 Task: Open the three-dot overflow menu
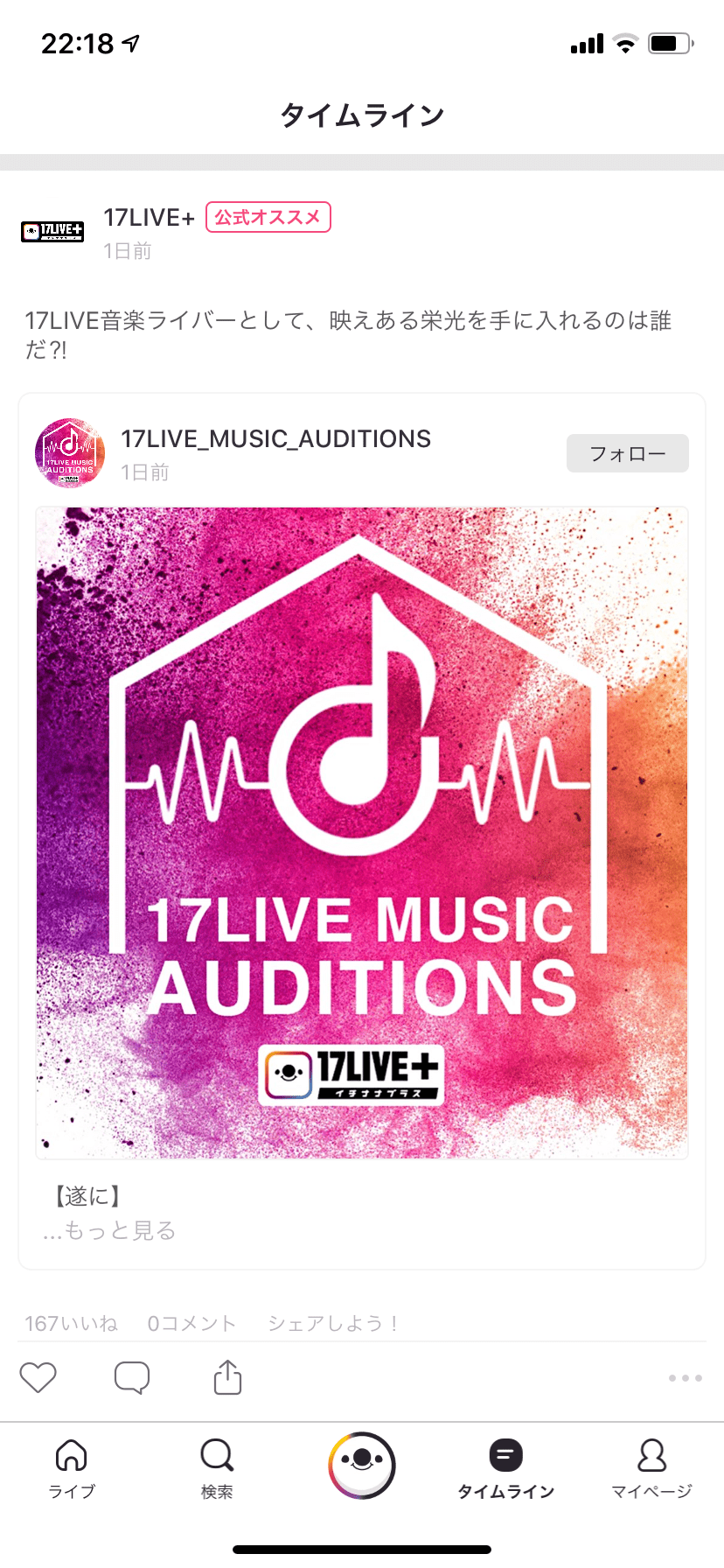(x=685, y=1378)
